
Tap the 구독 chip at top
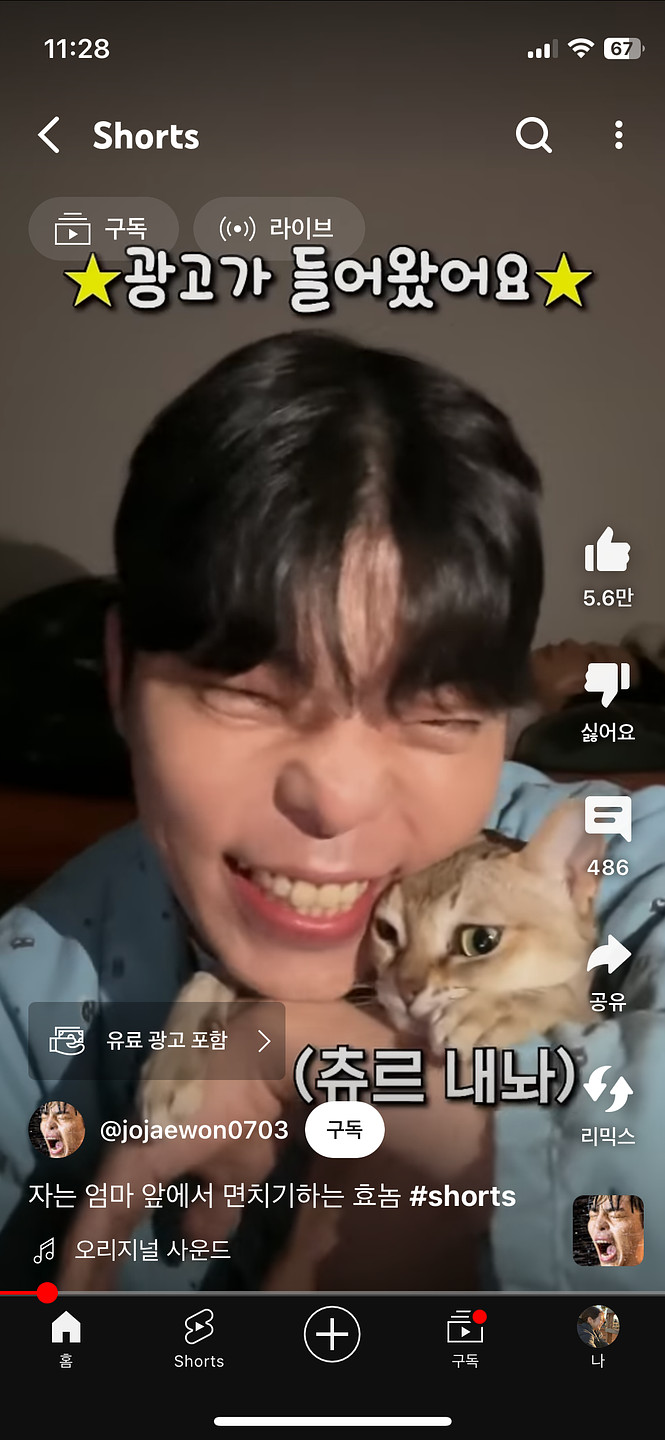click(103, 229)
